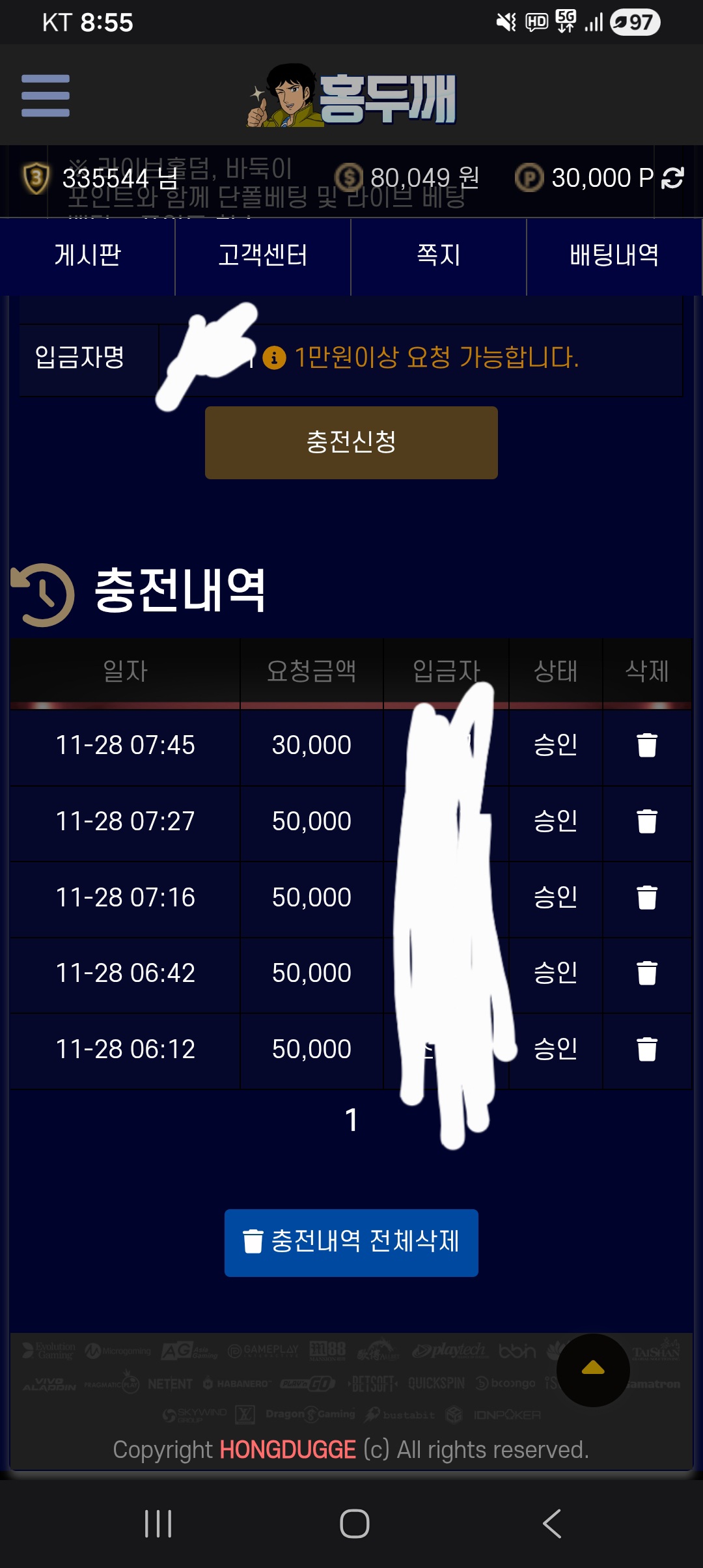Delete the 11-28 07:16 charge record
The width and height of the screenshot is (703, 1568).
point(646,897)
